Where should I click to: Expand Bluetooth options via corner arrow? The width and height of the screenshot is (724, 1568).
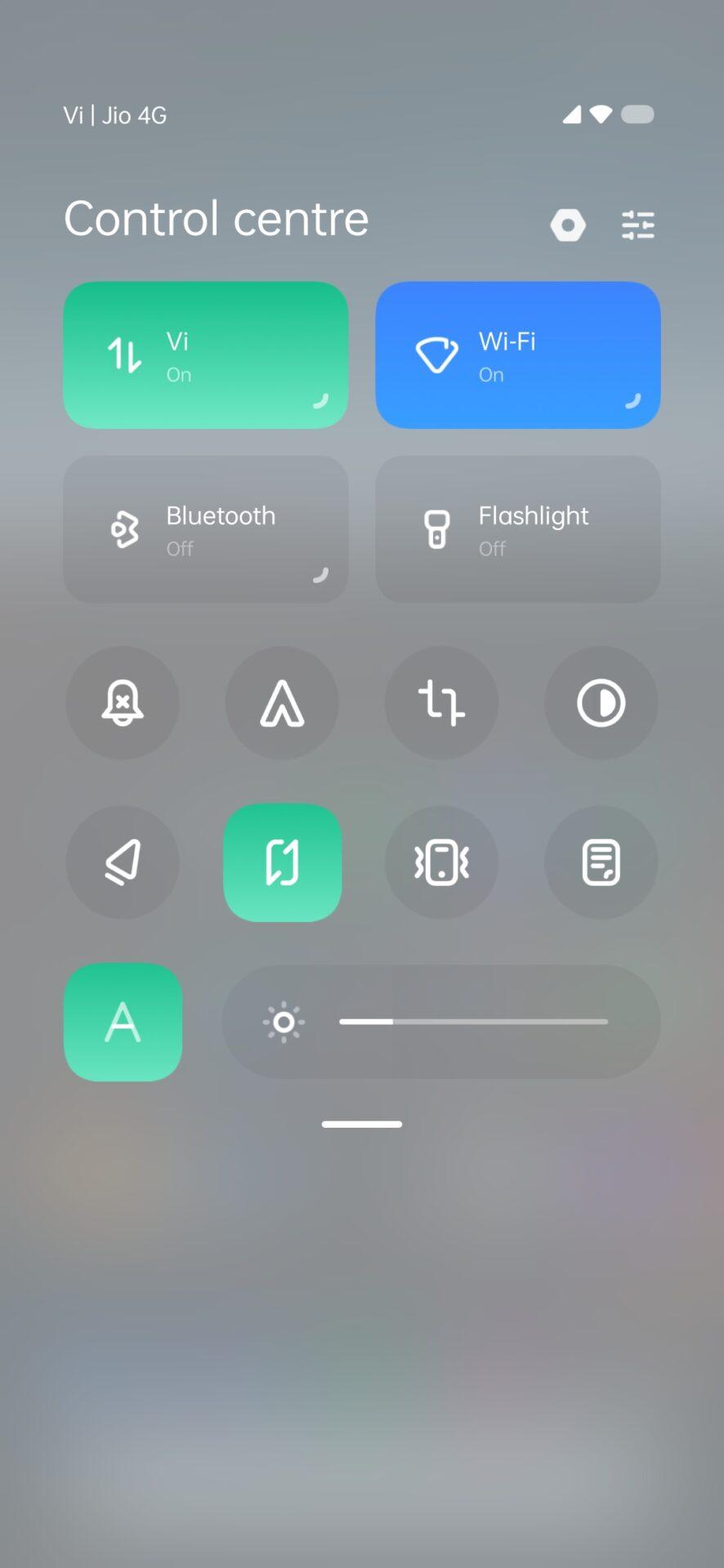[x=321, y=574]
